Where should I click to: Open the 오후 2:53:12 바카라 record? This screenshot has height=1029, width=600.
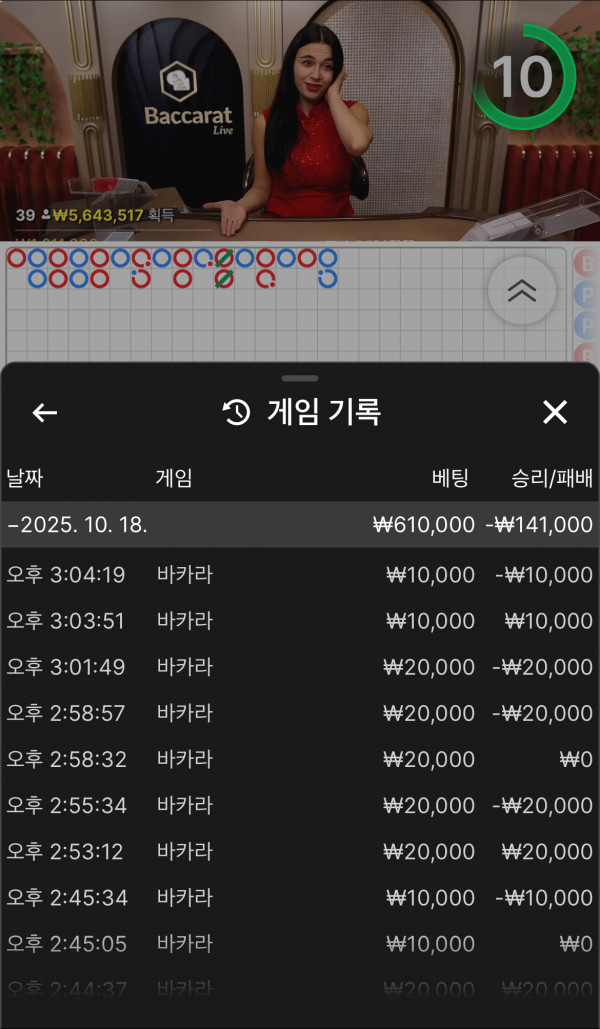300,851
